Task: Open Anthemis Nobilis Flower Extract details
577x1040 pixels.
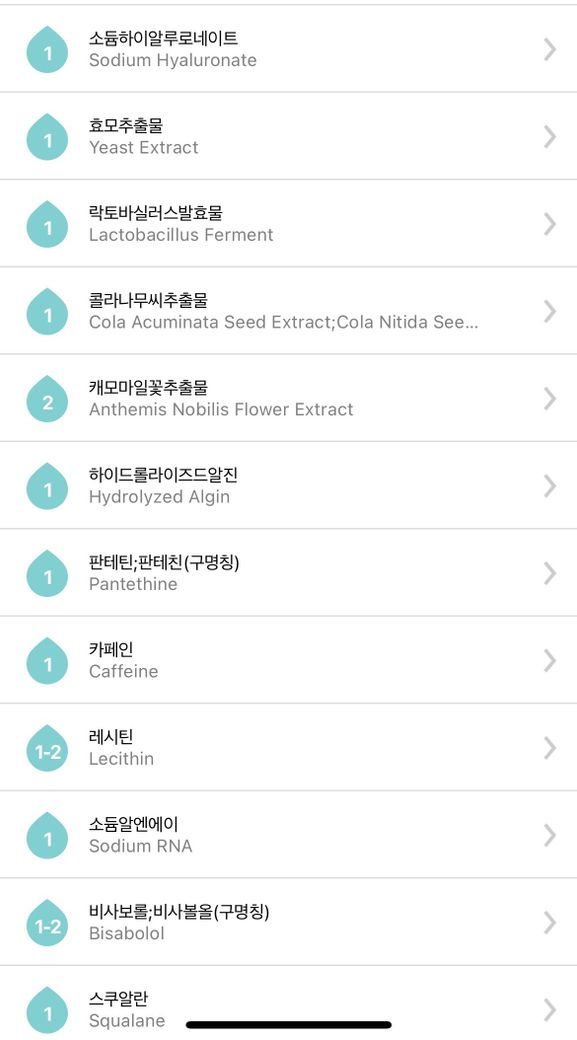Action: tap(288, 398)
